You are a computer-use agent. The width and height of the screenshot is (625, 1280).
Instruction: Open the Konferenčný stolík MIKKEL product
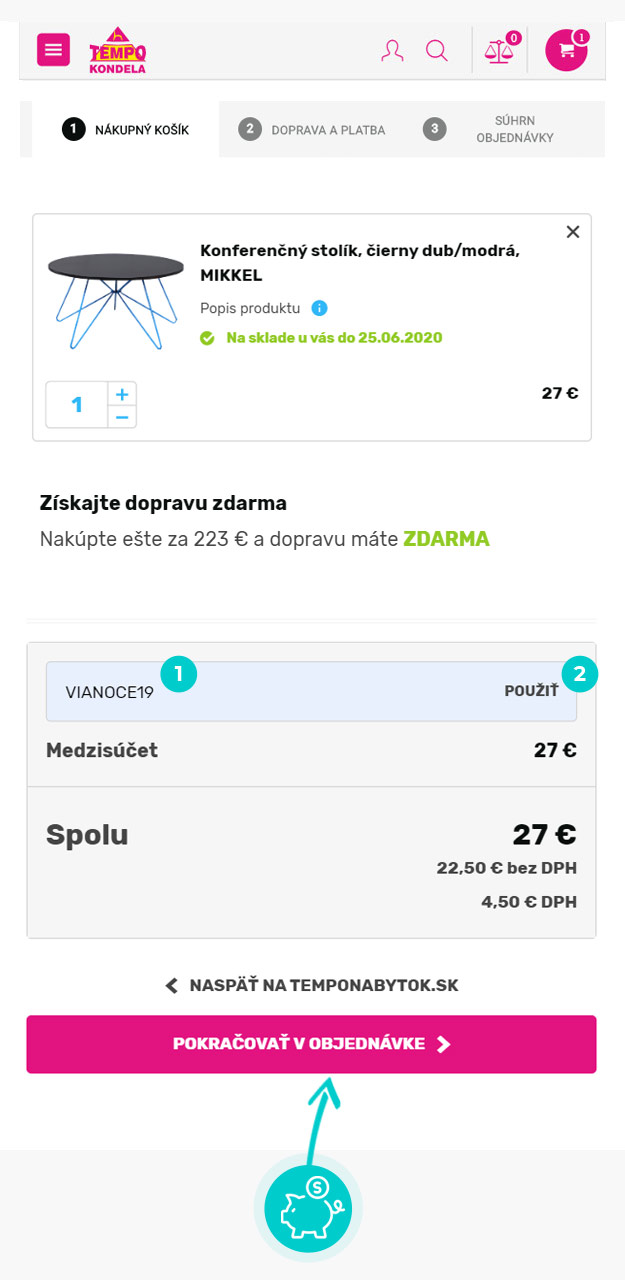click(360, 262)
